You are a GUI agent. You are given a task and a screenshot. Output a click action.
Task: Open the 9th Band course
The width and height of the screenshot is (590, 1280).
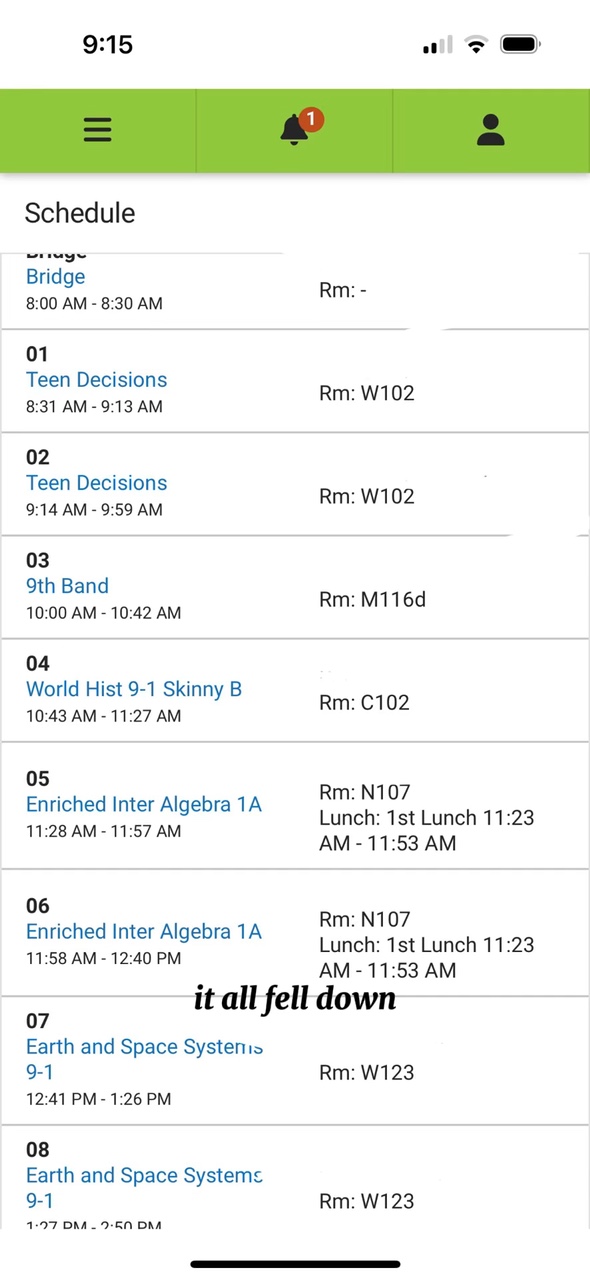pos(67,586)
